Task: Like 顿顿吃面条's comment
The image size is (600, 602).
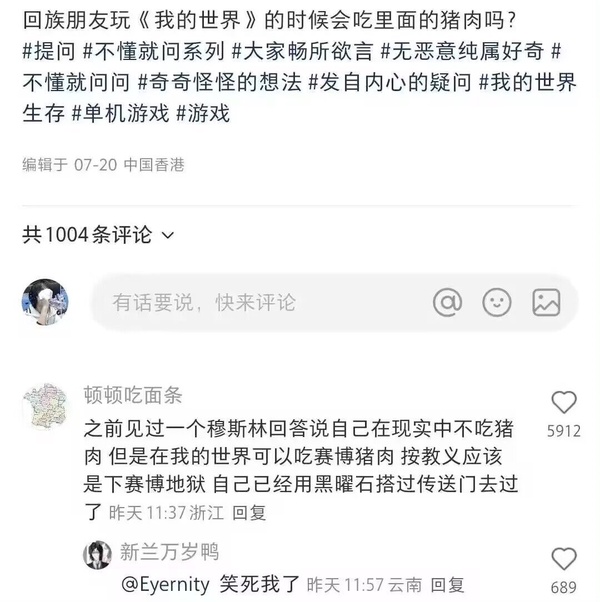Action: click(x=564, y=403)
